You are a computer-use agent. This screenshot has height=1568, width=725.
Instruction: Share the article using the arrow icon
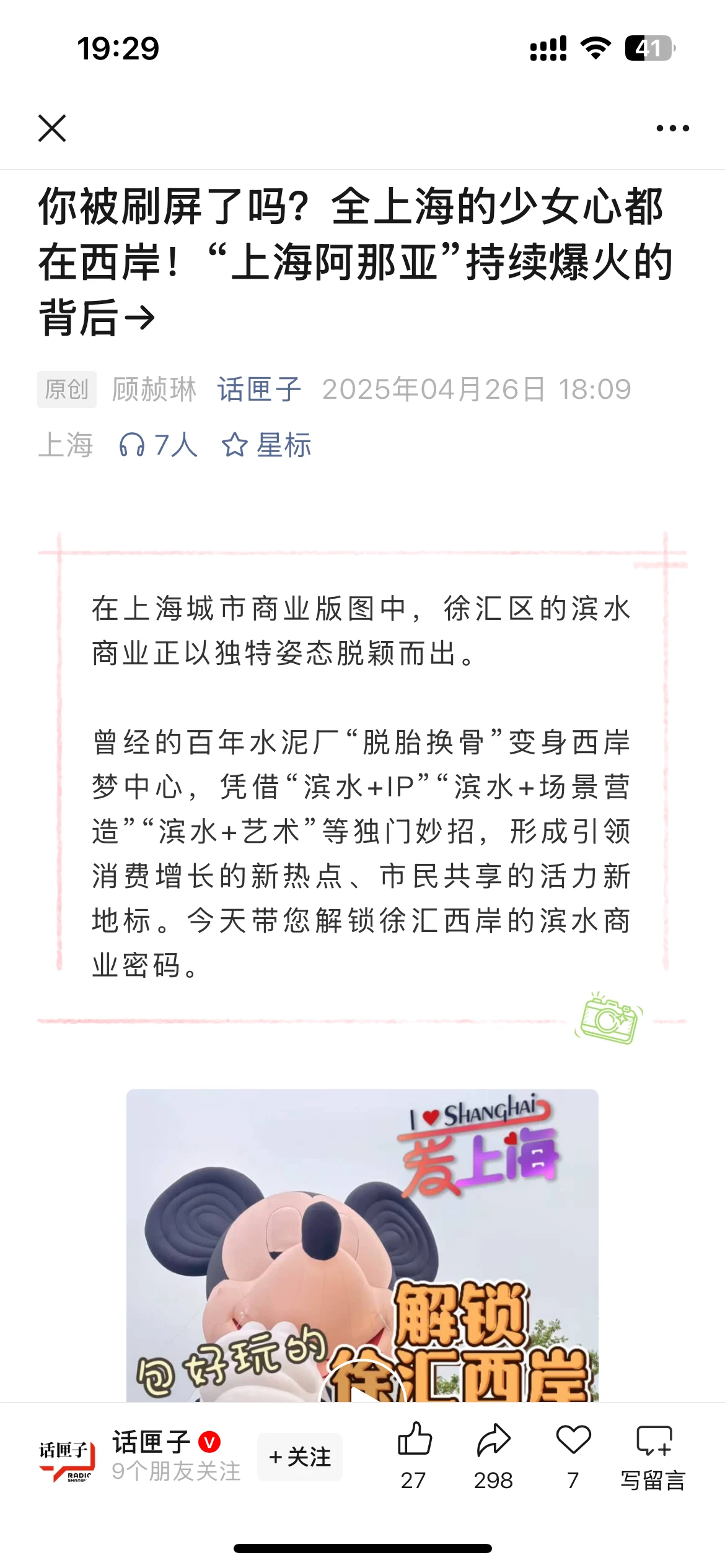coord(494,1455)
